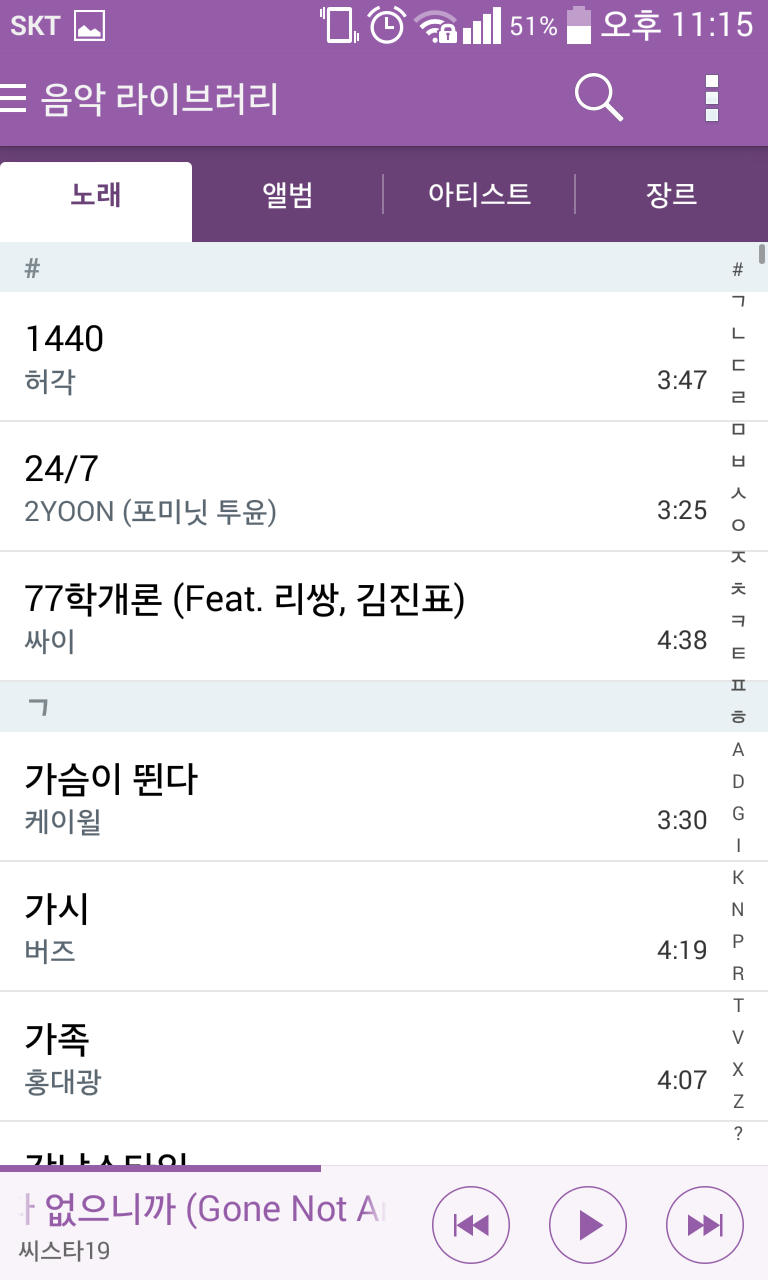This screenshot has width=768, height=1280.
Task: Switch to the 아티스트 tab
Action: click(x=479, y=195)
